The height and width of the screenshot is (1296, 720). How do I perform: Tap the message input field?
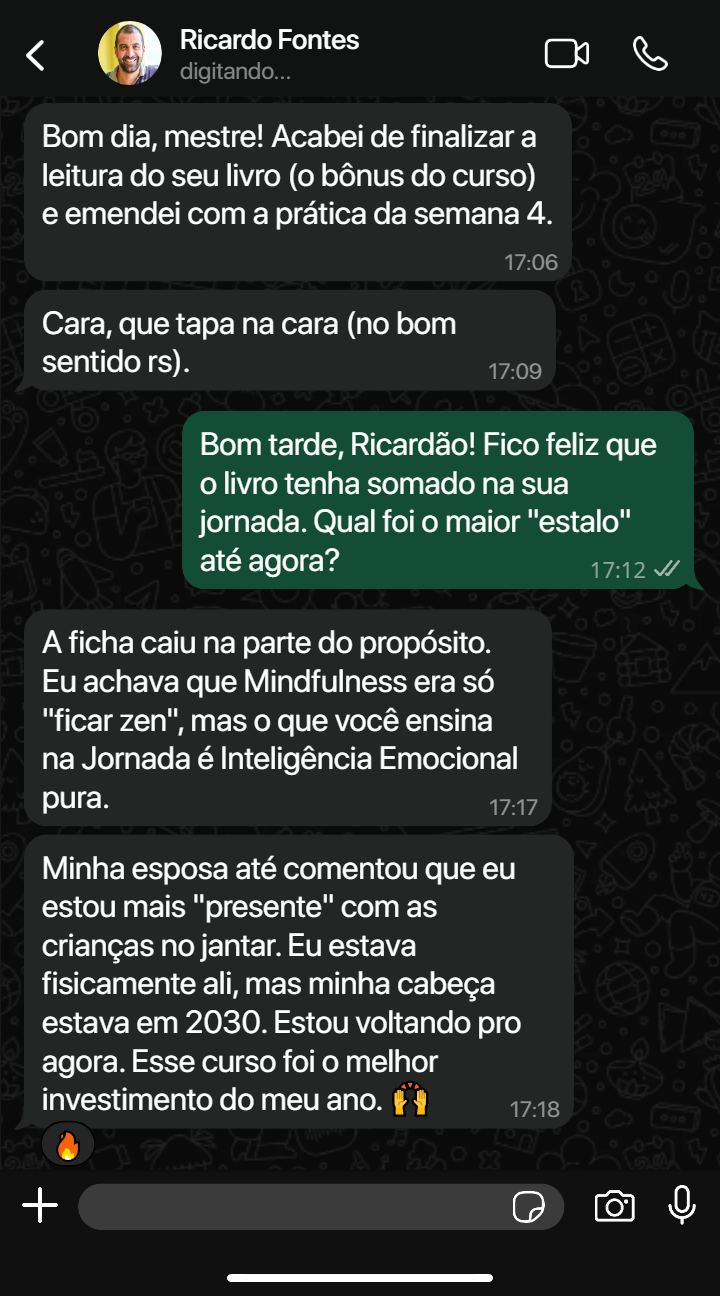(x=290, y=1207)
